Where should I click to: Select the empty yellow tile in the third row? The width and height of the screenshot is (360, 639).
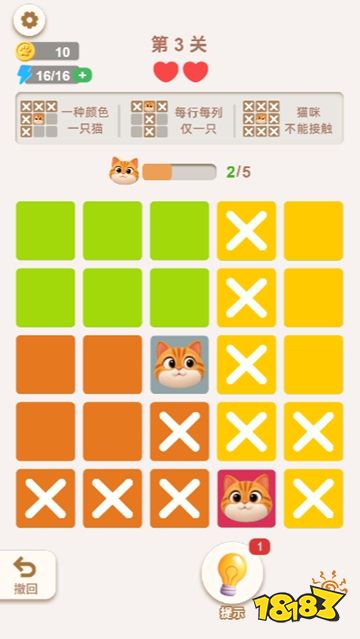(314, 364)
